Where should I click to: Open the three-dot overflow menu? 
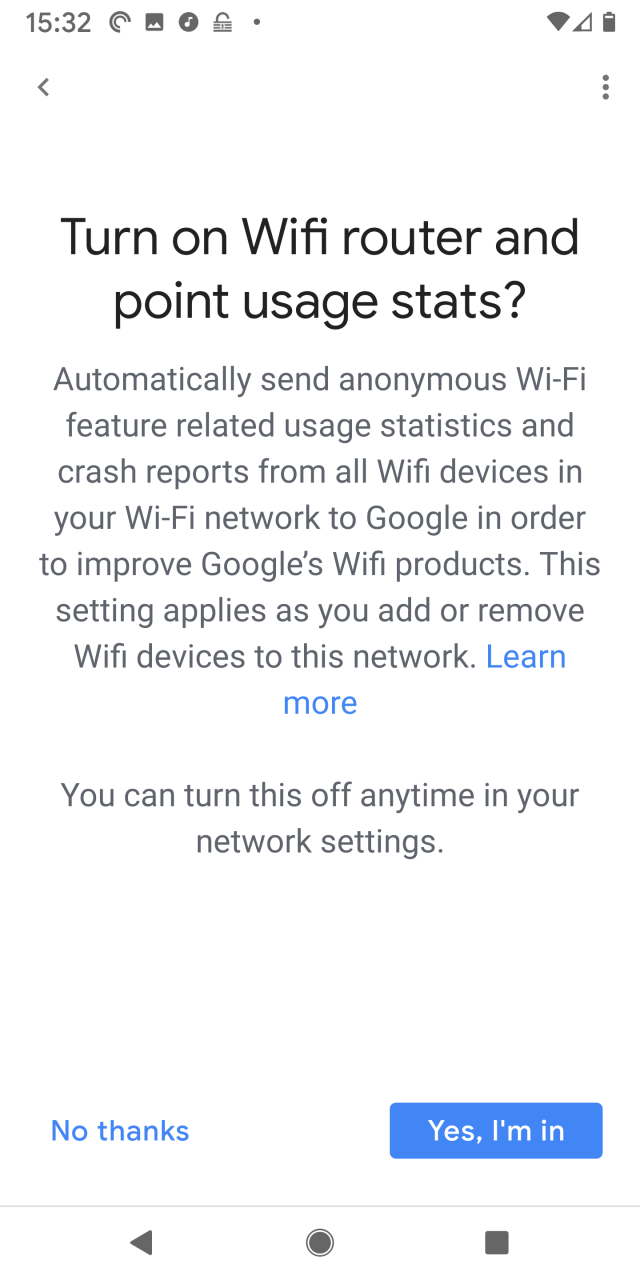pos(605,88)
